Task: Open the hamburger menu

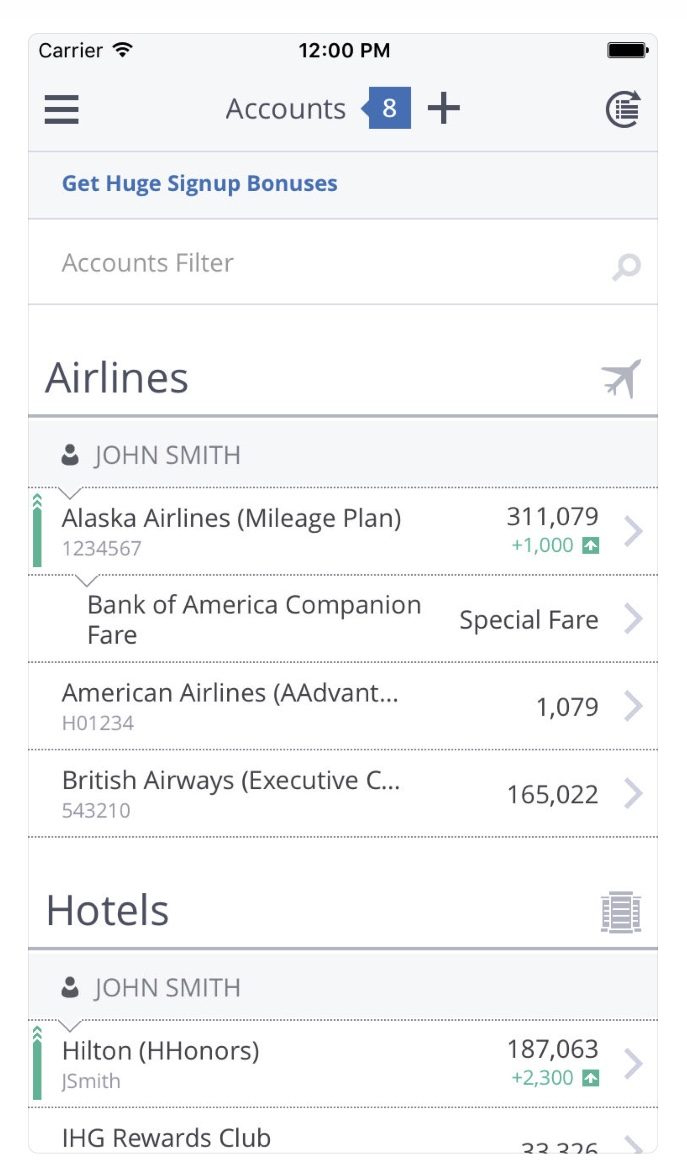Action: coord(62,109)
